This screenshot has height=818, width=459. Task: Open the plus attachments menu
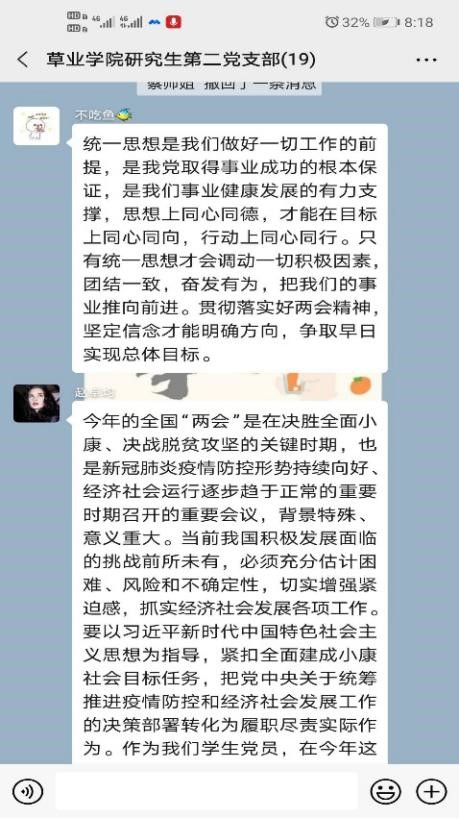coord(431,792)
